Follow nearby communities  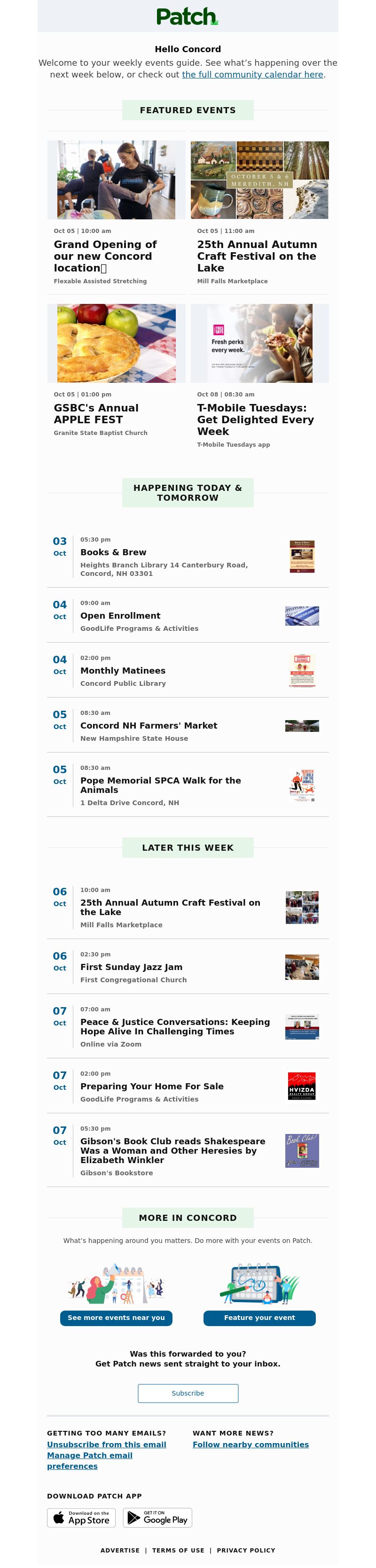pos(251,1444)
